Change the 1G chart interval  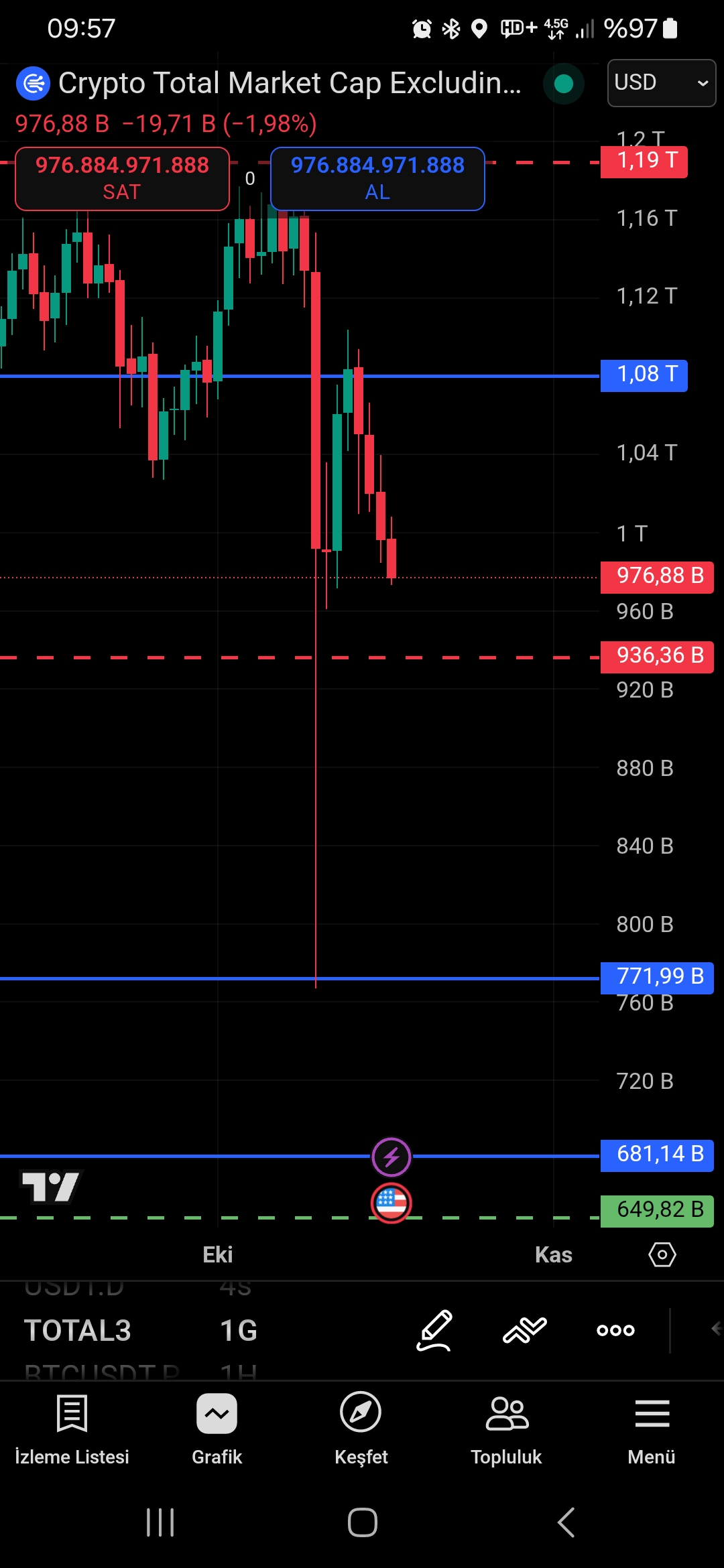click(239, 1330)
